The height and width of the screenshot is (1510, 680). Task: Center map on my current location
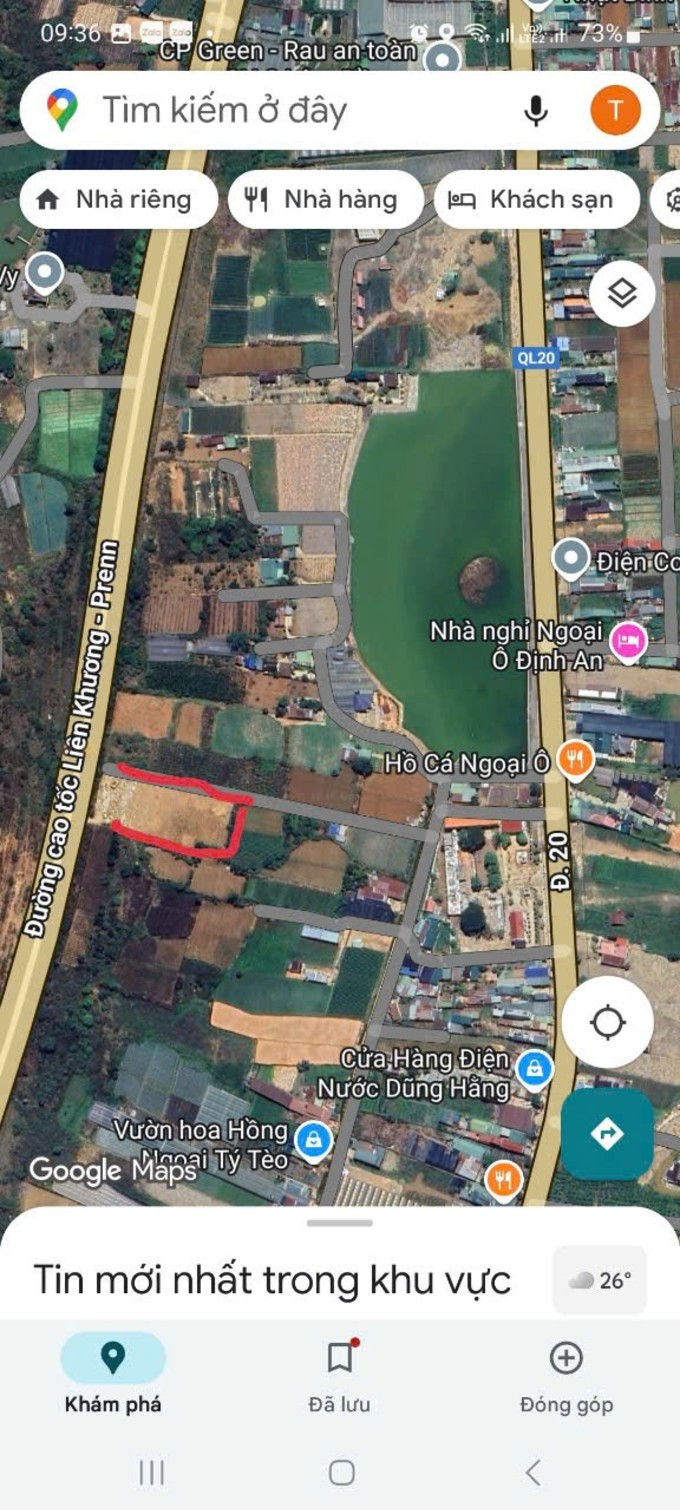pos(608,1023)
